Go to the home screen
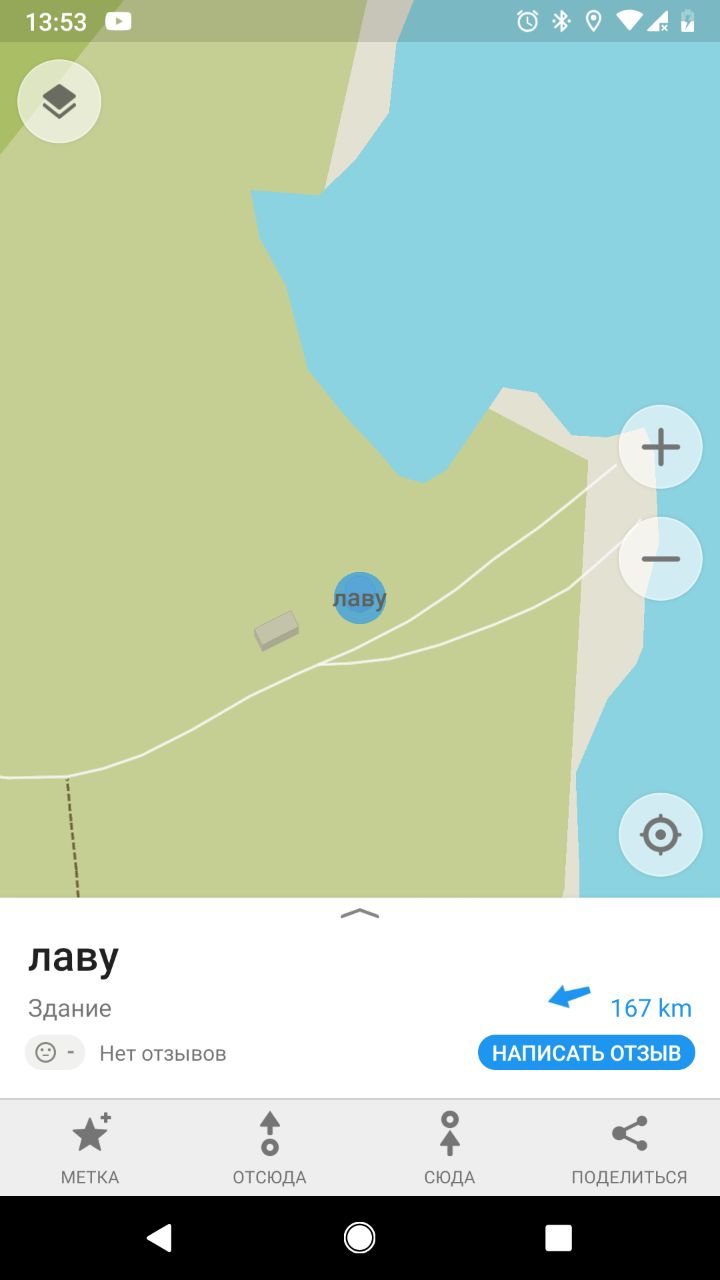The height and width of the screenshot is (1280, 720). [x=360, y=1238]
